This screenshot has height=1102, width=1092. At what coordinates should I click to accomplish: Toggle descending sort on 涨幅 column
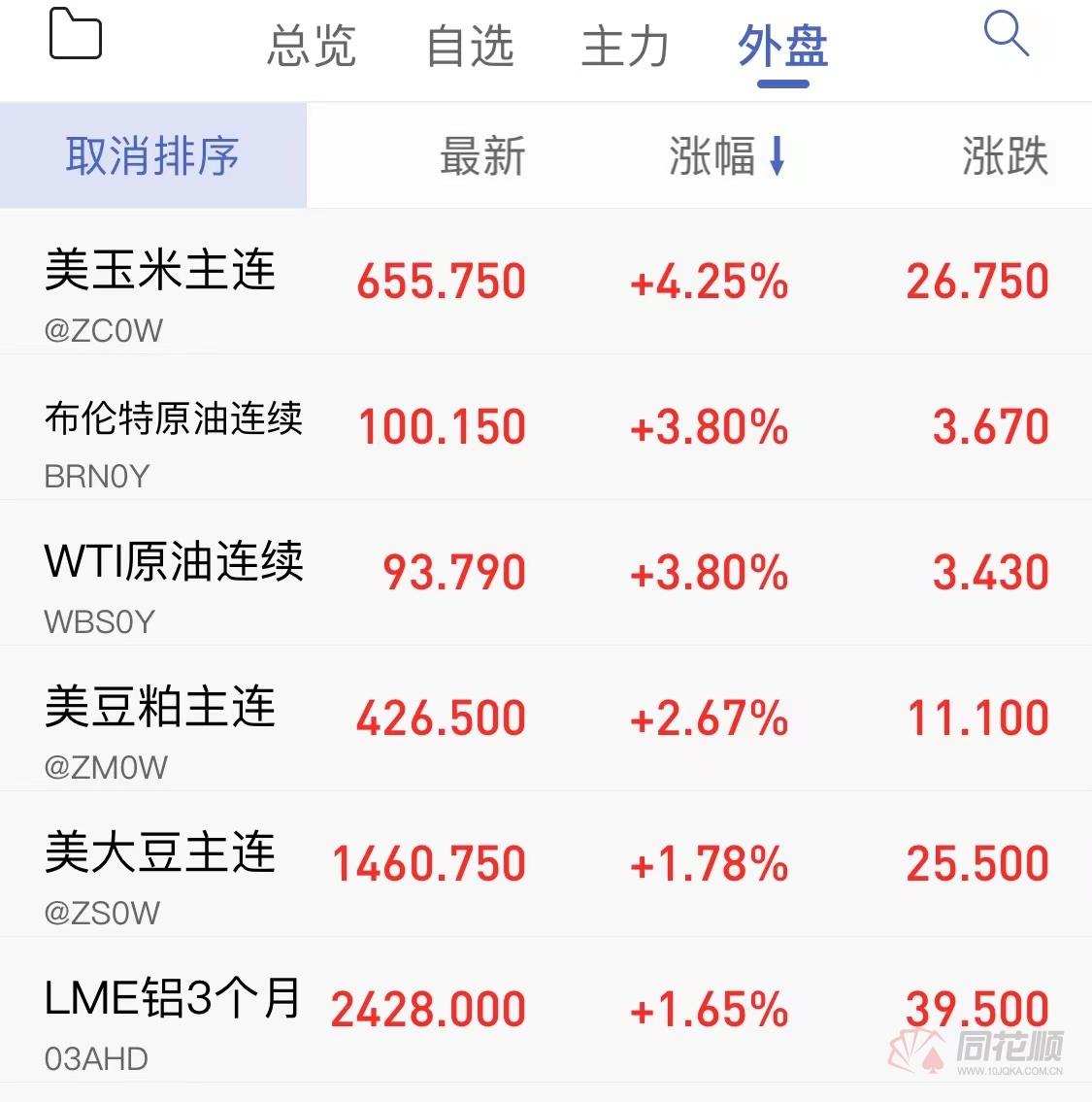(728, 157)
